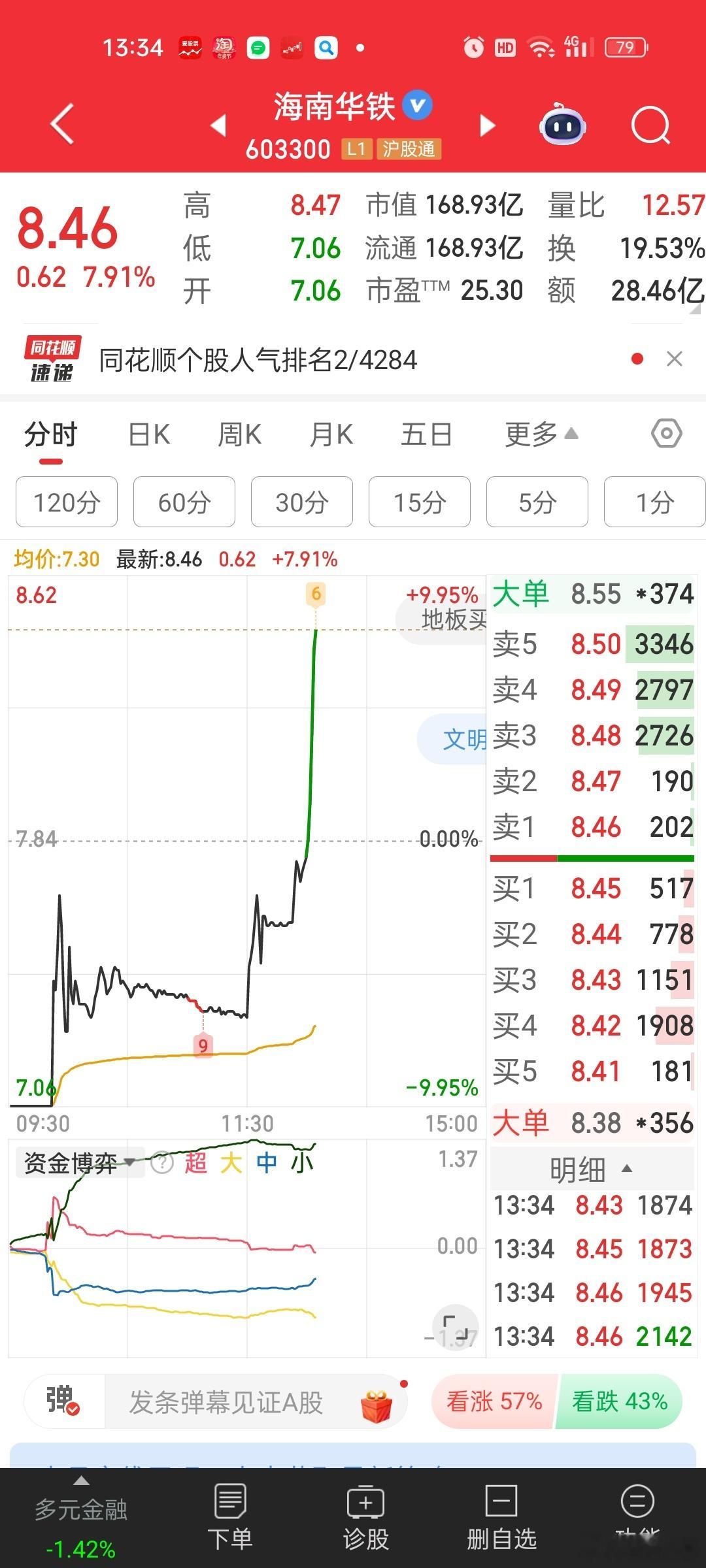This screenshot has height=1568, width=706.
Task: Remove stock via 删自选
Action: 501,1517
